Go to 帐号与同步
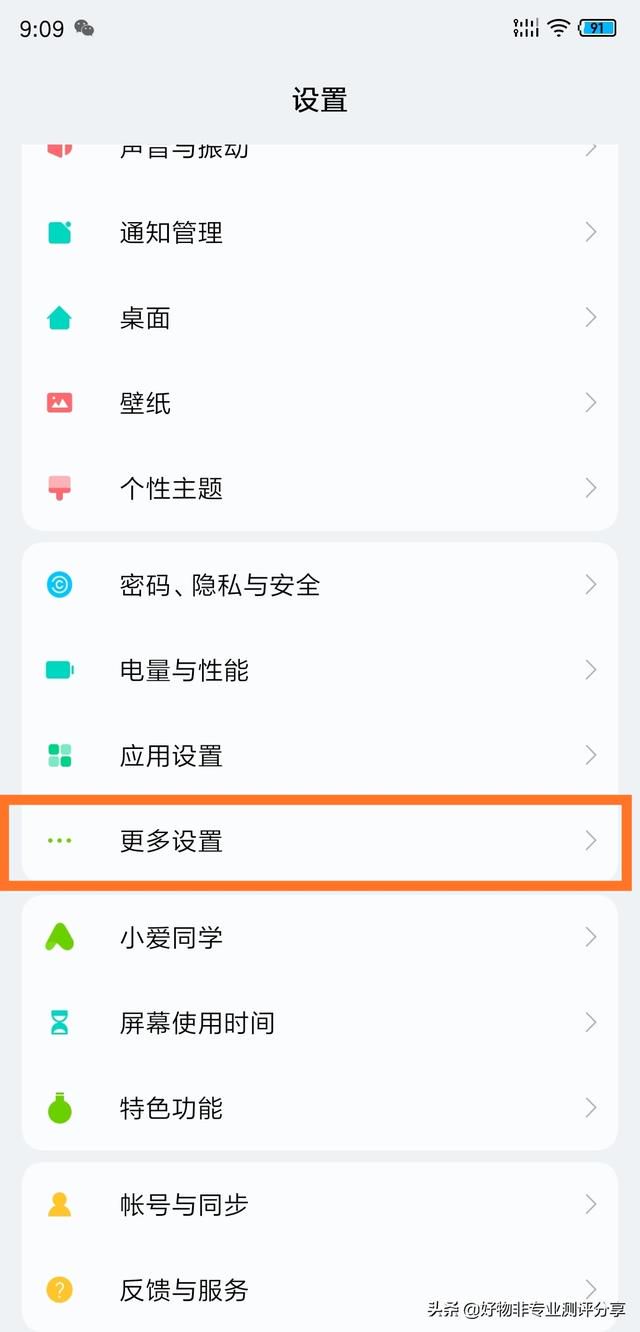640x1332 pixels. point(320,1204)
